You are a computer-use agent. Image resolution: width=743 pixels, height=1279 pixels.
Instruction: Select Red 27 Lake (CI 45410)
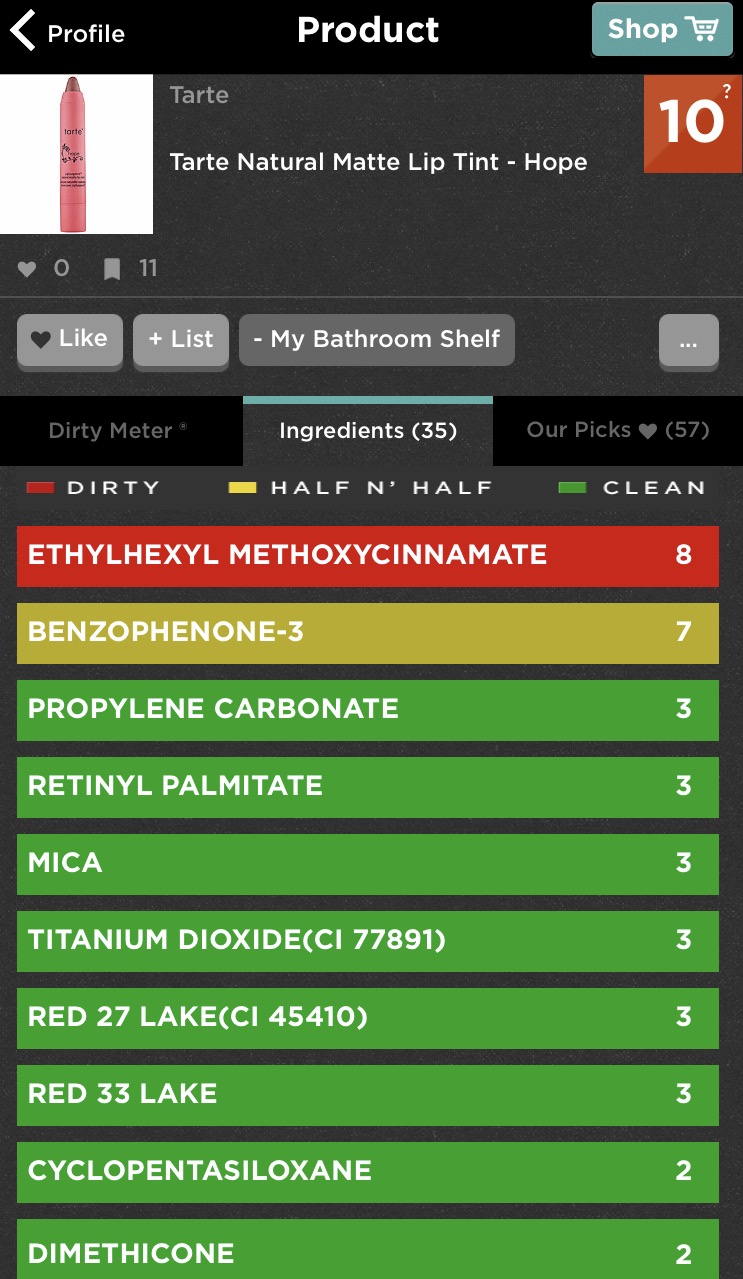368,1018
